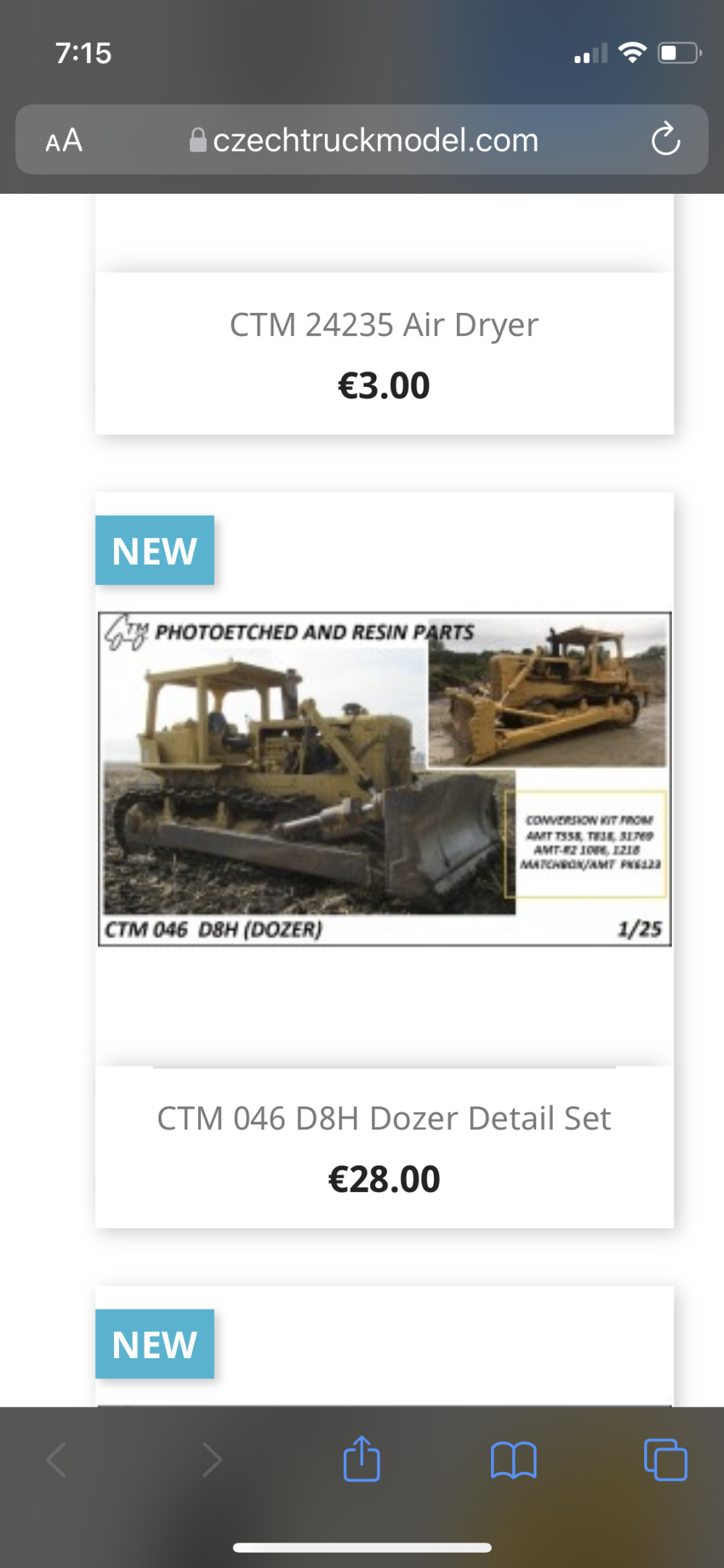Reload the current page
Viewport: 724px width, 1568px height.
[x=665, y=140]
